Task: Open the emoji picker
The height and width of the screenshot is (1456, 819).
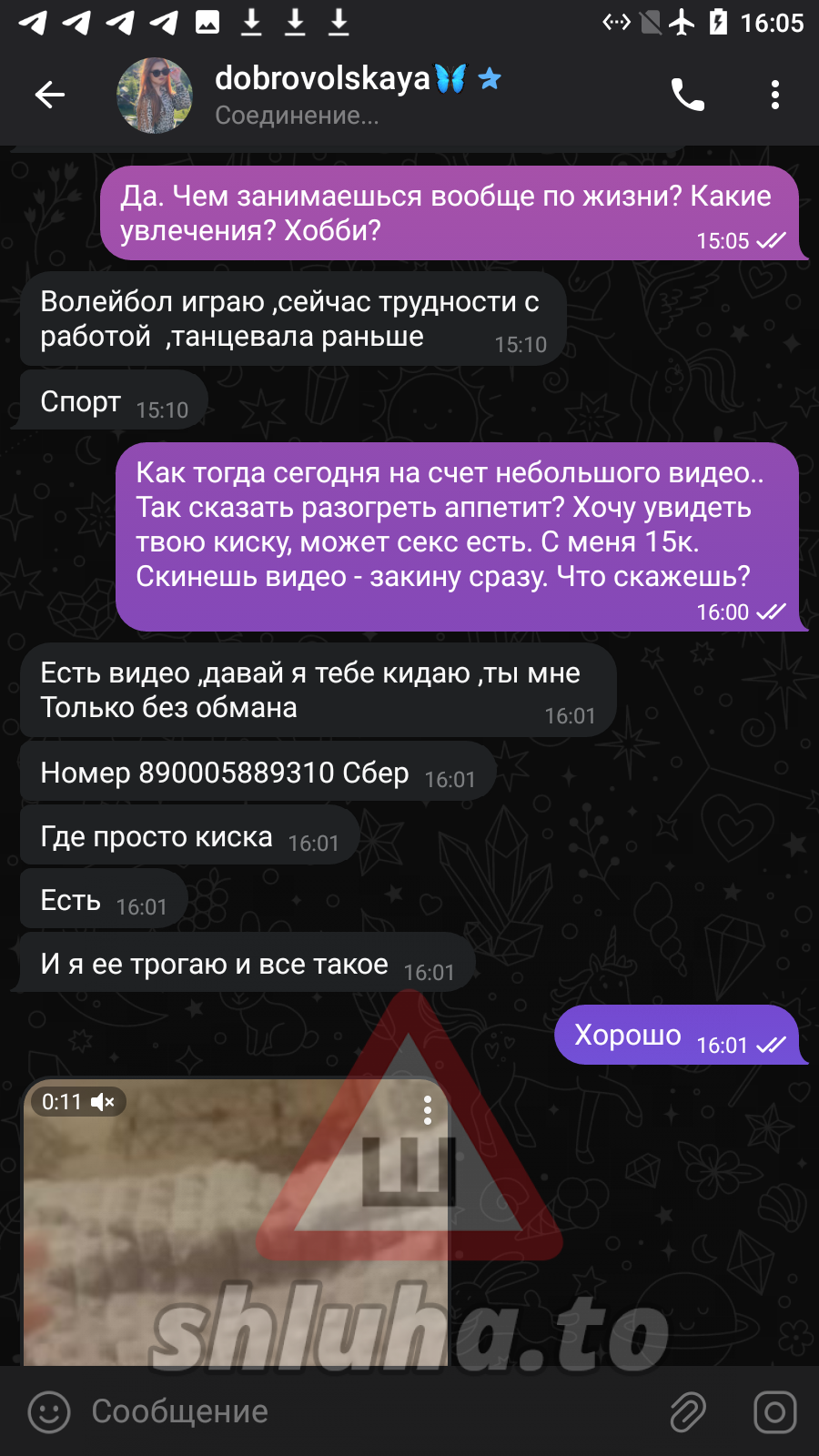Action: tap(49, 1412)
